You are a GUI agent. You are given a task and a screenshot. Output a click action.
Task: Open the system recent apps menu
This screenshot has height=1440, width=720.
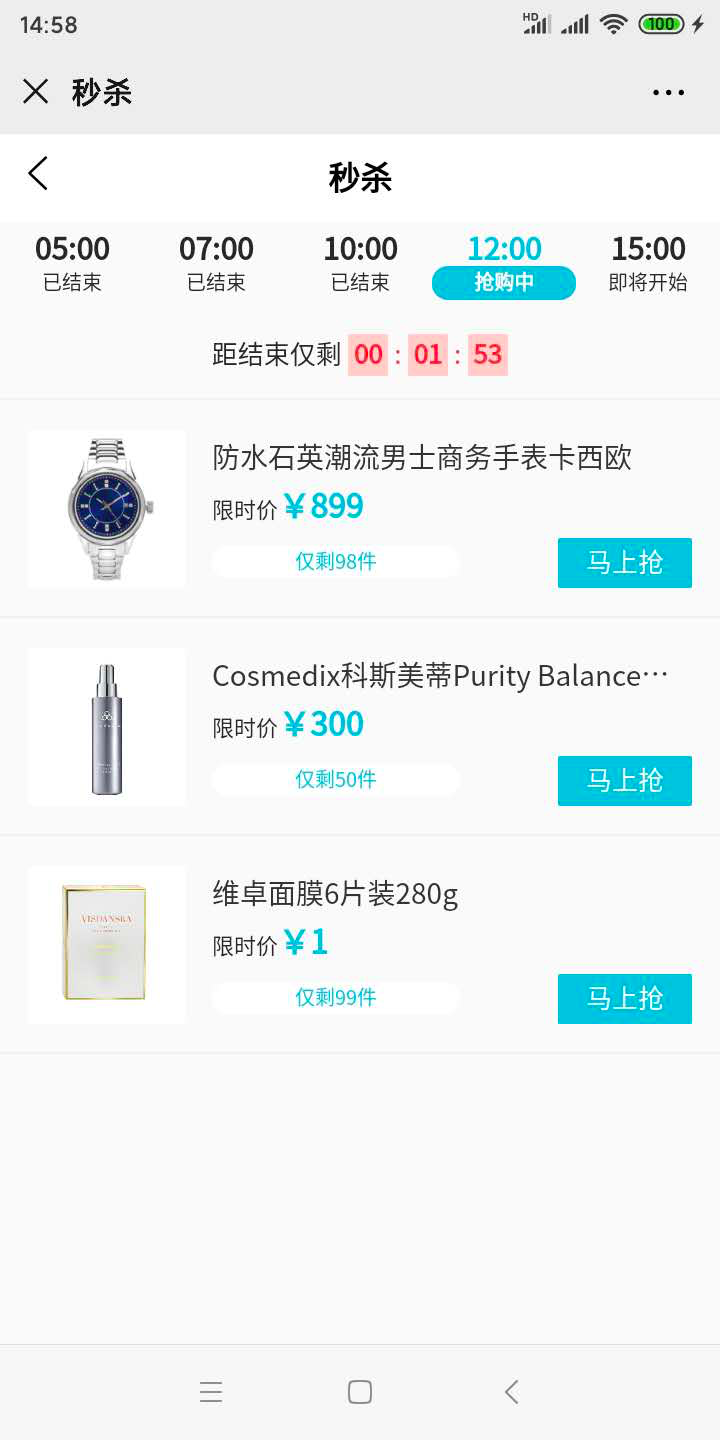point(211,1392)
